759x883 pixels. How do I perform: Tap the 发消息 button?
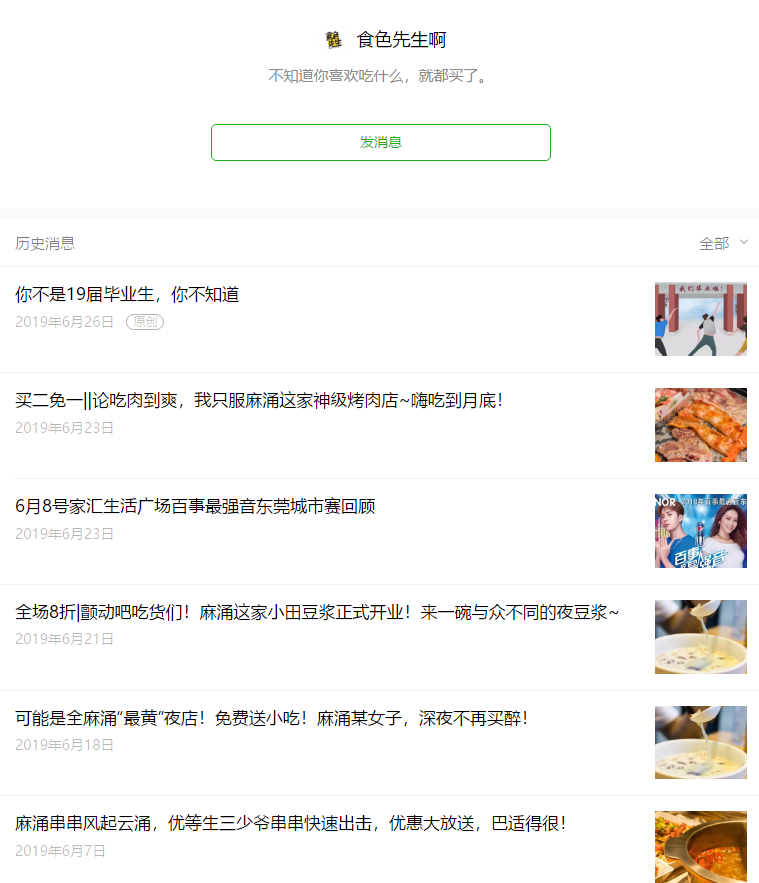380,142
